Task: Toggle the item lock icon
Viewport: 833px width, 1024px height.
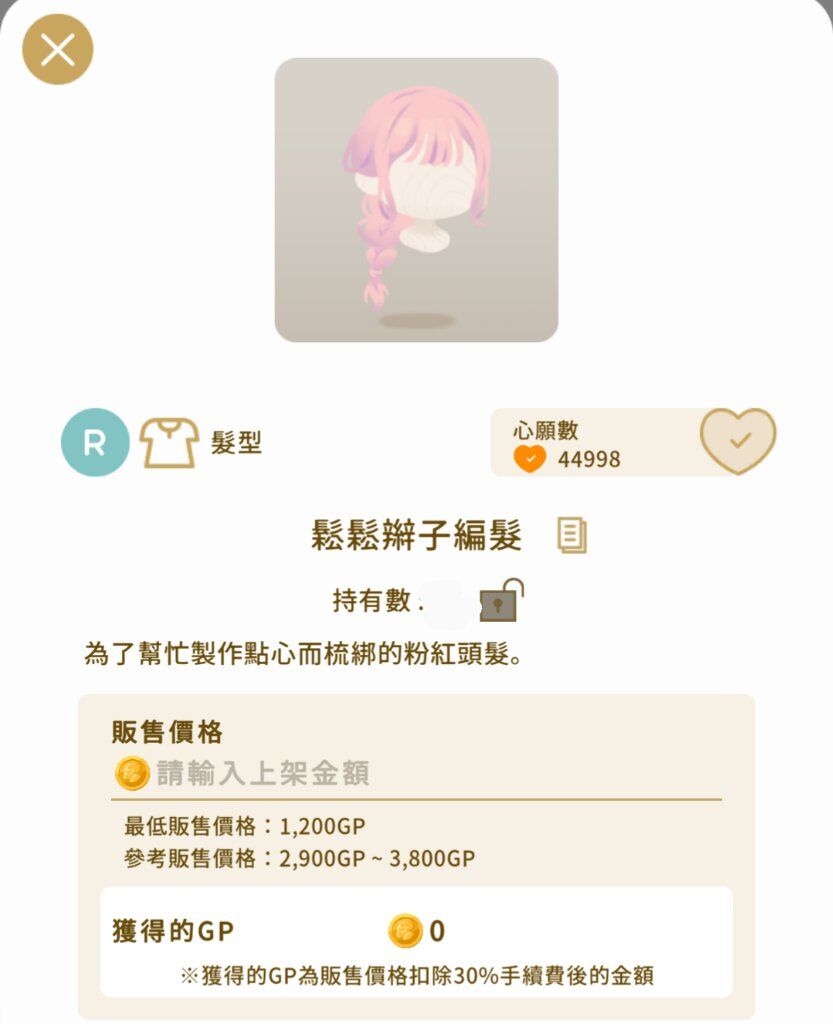Action: click(501, 601)
